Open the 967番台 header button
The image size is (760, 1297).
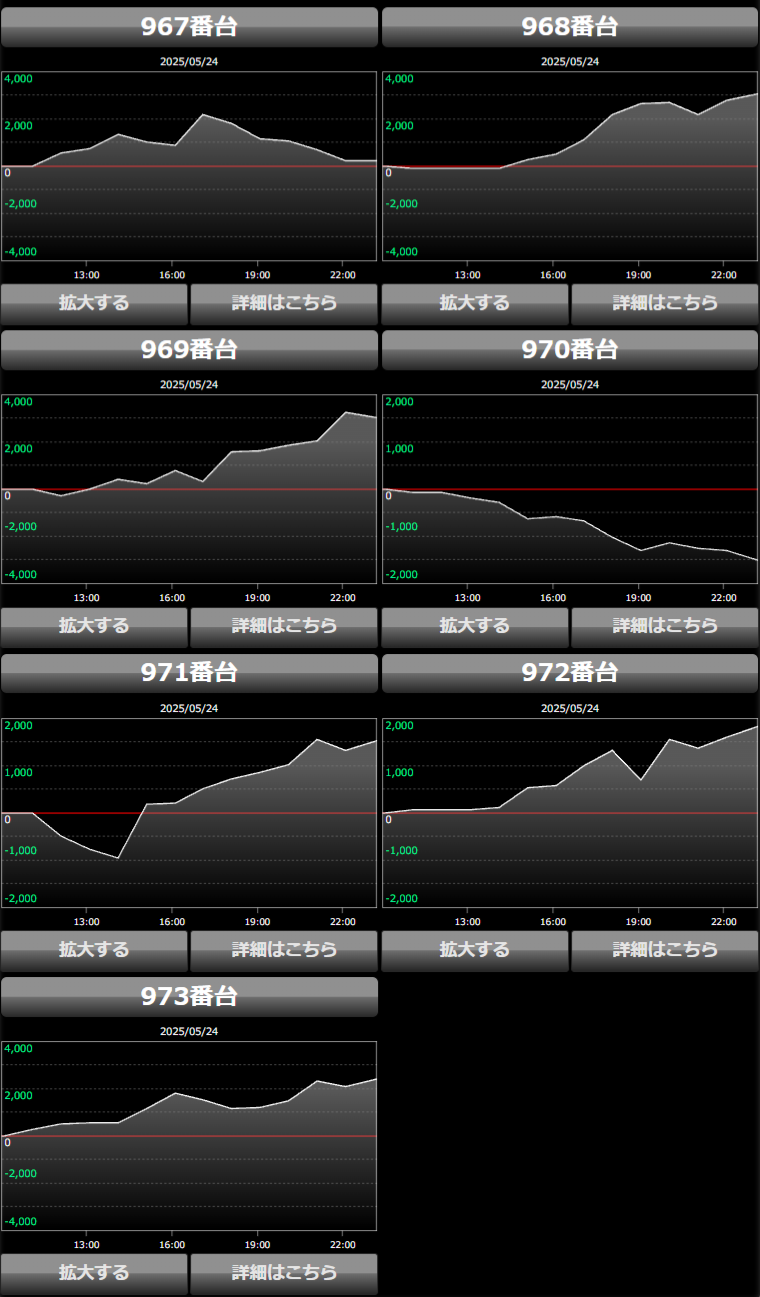click(x=189, y=27)
